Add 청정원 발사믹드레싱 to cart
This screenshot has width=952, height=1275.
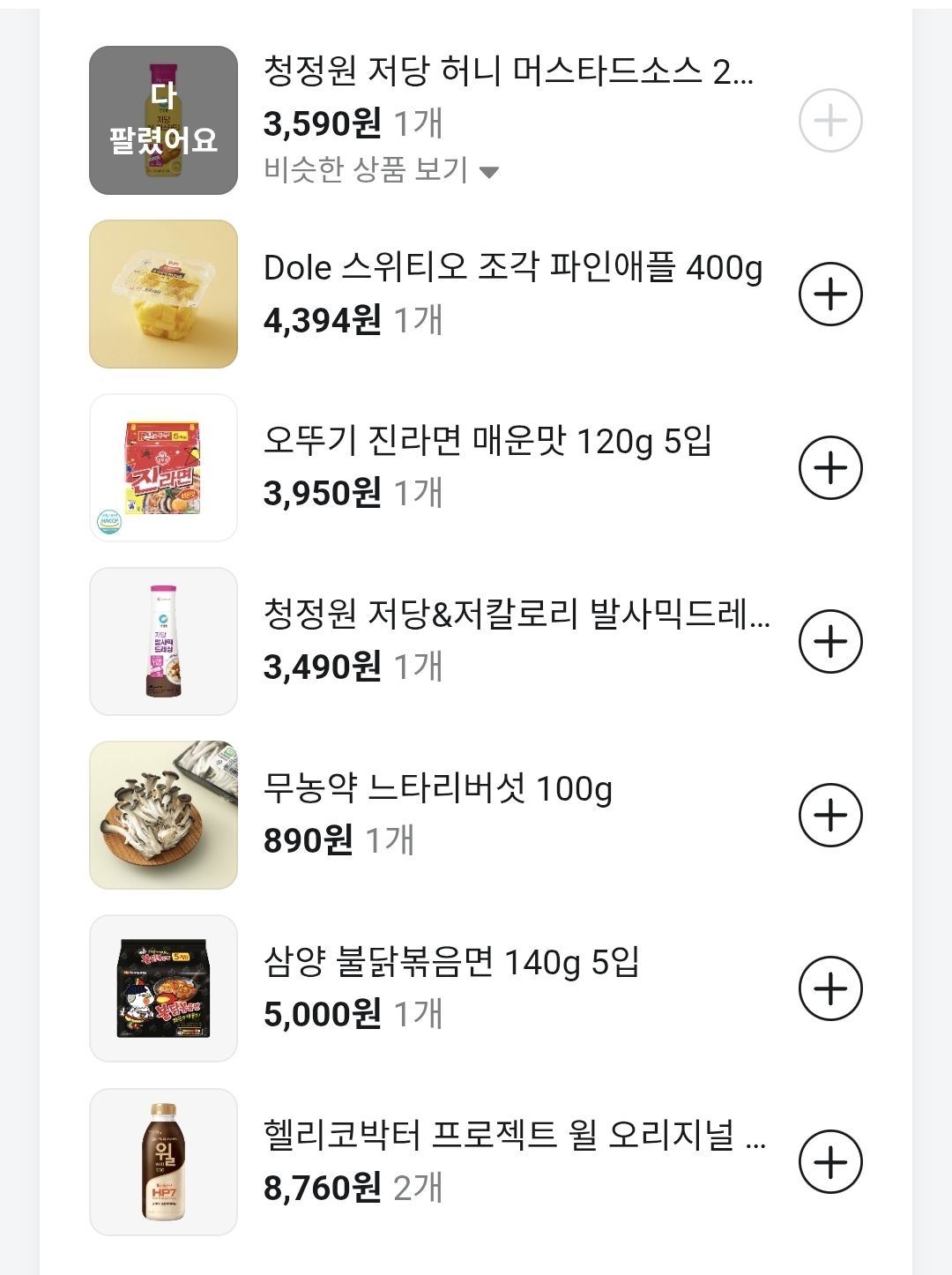pos(829,642)
